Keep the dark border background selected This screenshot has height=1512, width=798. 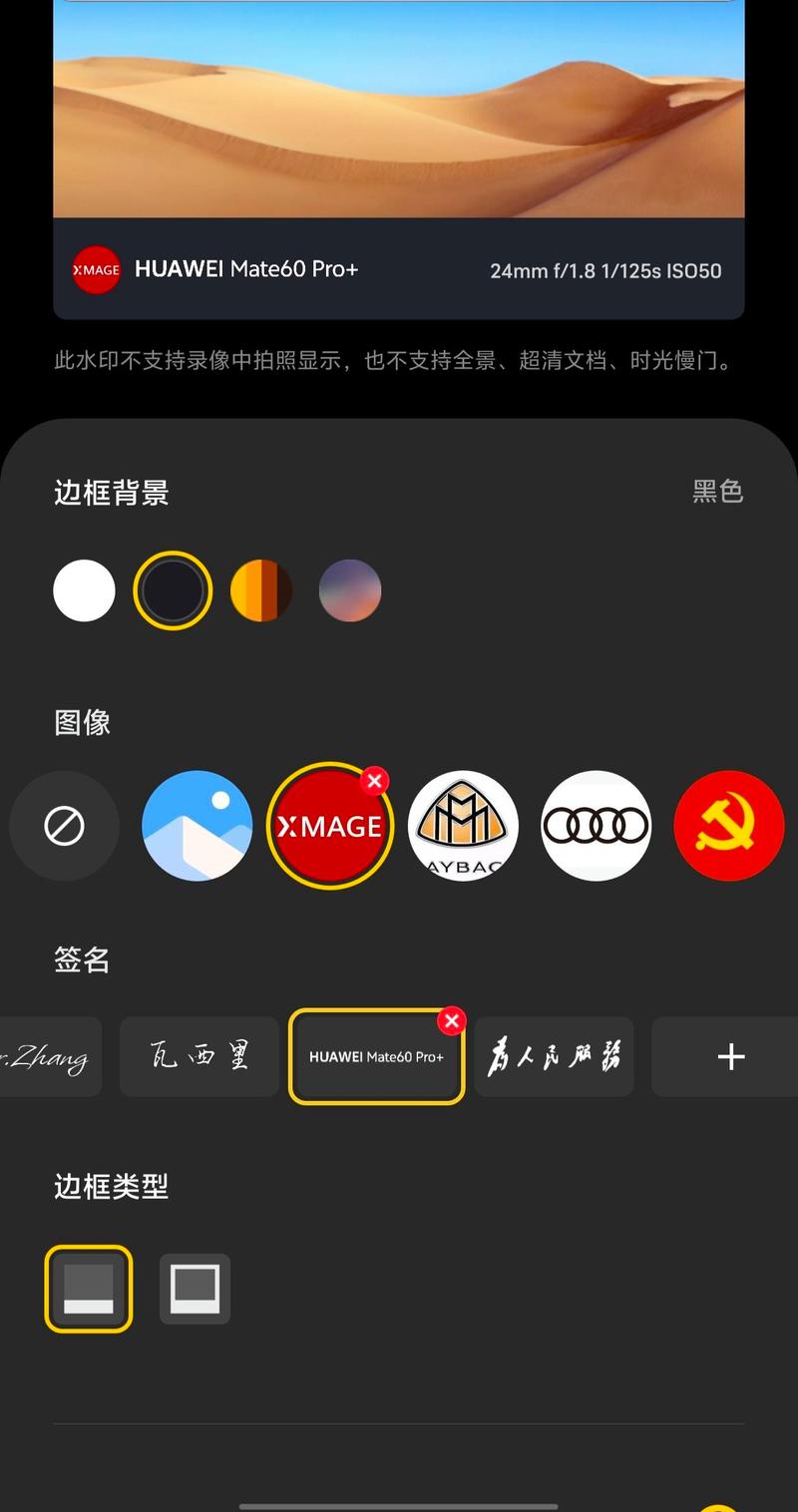[x=173, y=589]
